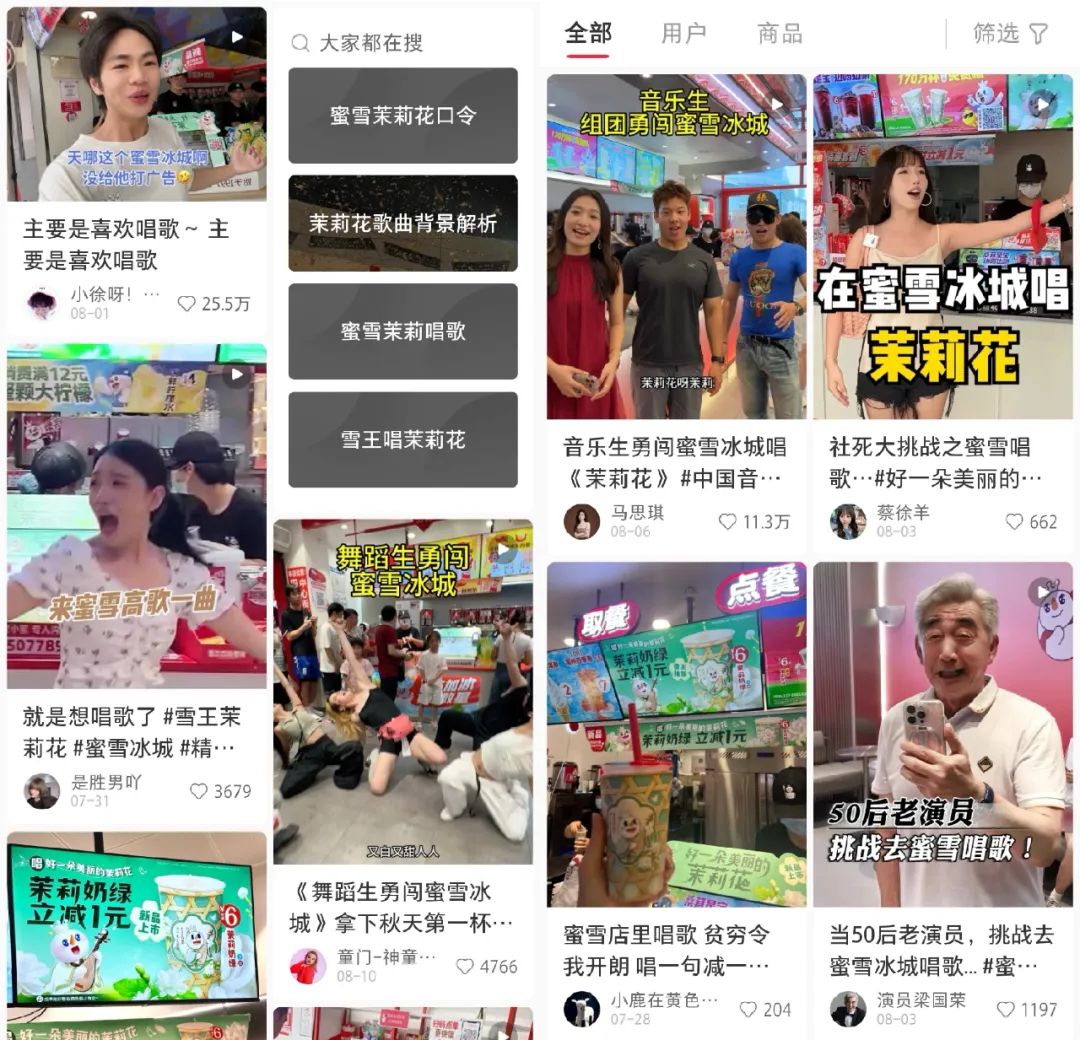Choose the 雪王唱茉莉花 suggestion
The width and height of the screenshot is (1080, 1040).
[403, 440]
